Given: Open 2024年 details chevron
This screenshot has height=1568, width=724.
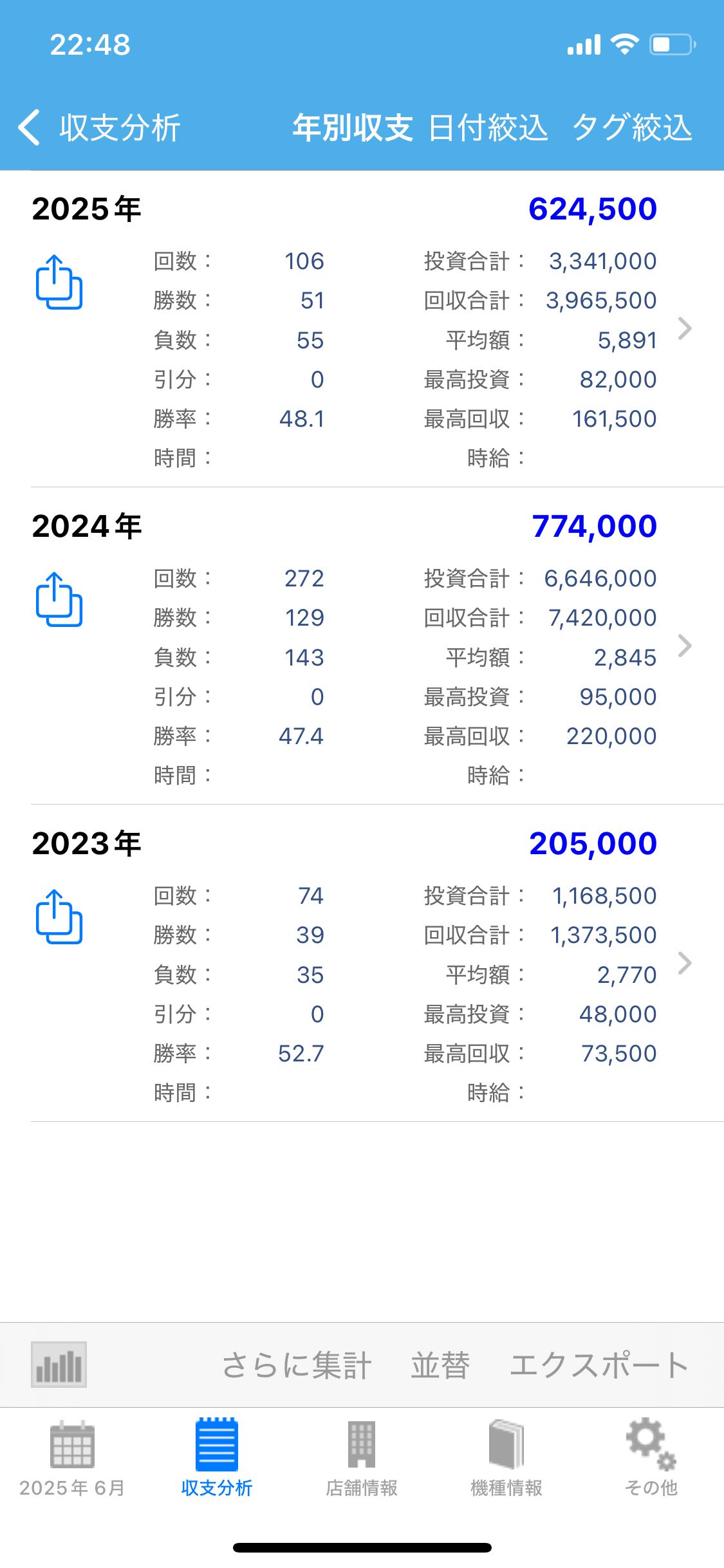Looking at the screenshot, I should pos(685,646).
